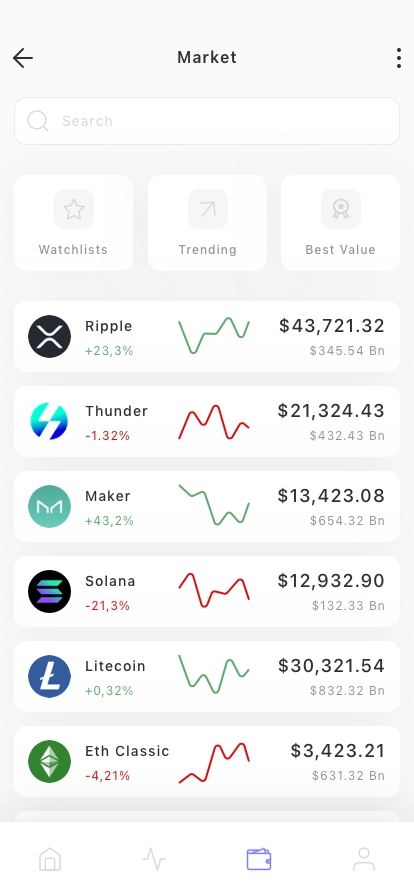Open the profile tab
Image resolution: width=414 pixels, height=896 pixels.
pyautogui.click(x=364, y=859)
